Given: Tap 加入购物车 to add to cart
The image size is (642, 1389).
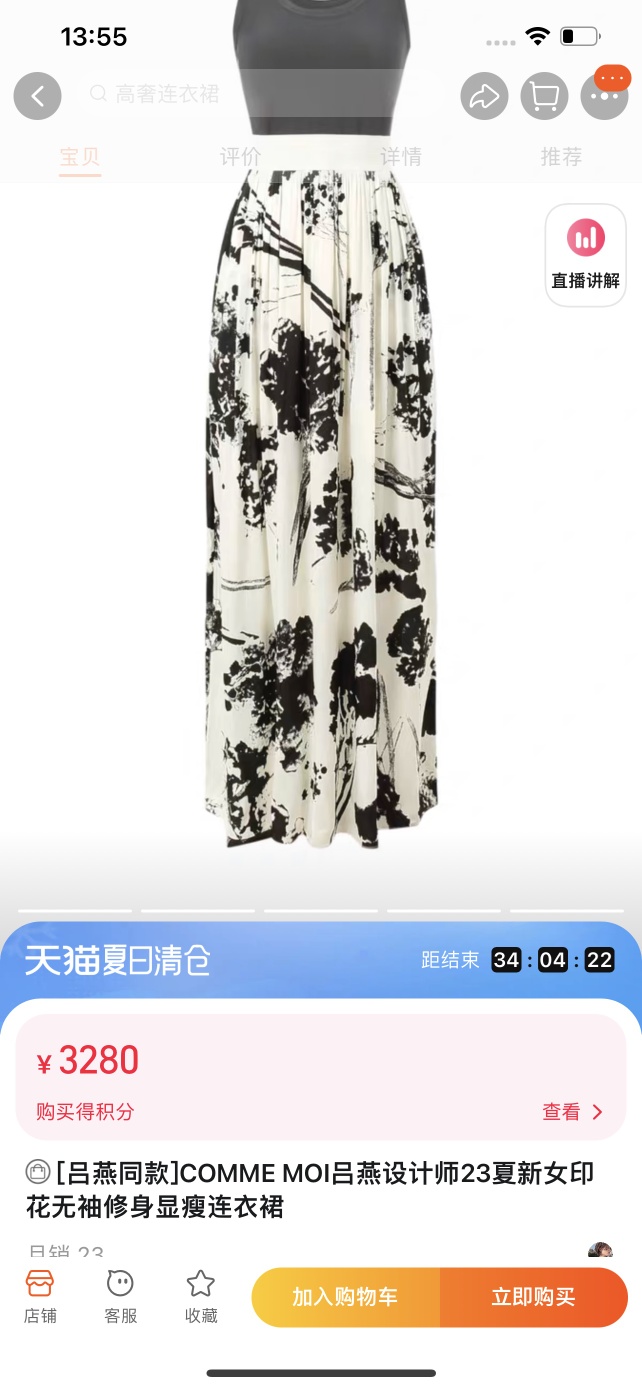Looking at the screenshot, I should 345,1297.
